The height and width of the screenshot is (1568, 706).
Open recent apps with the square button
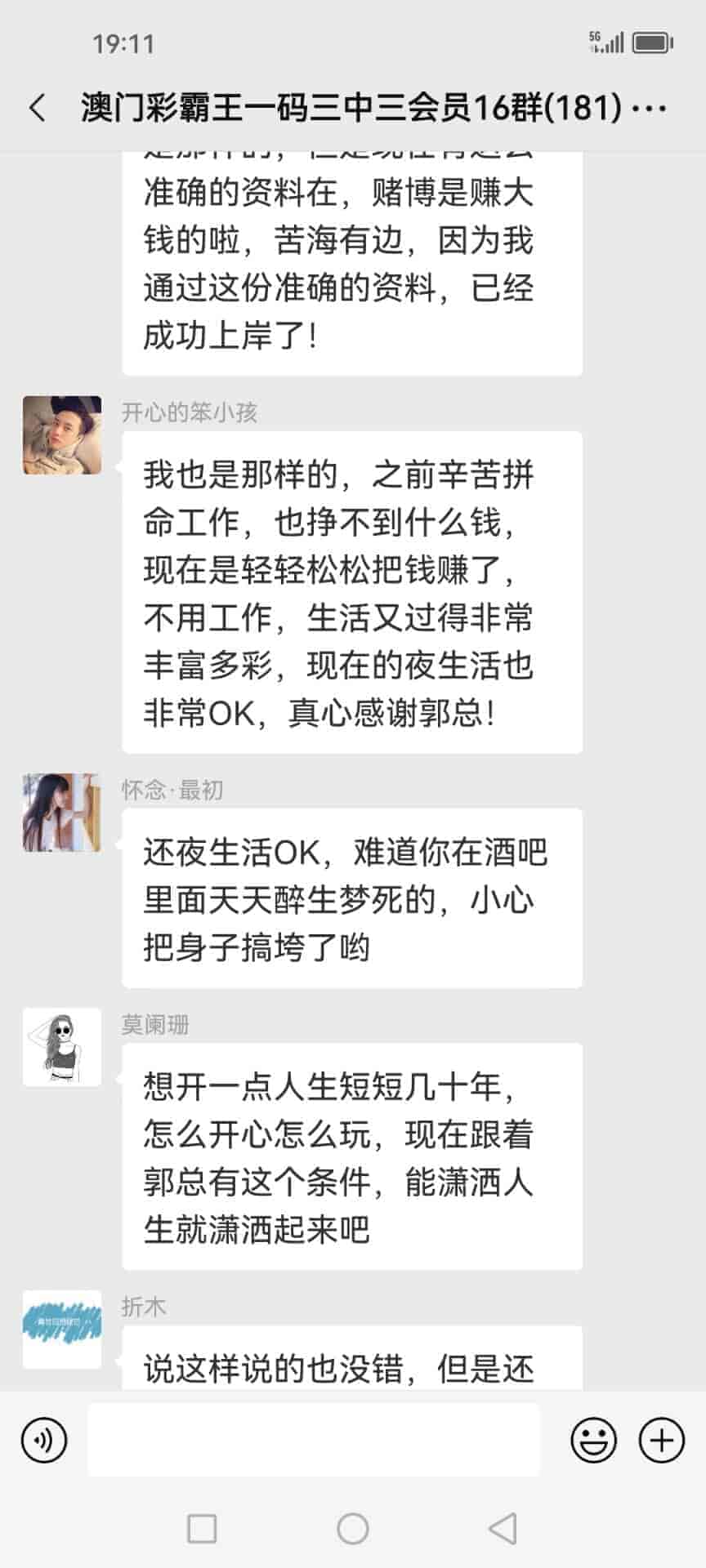click(202, 1528)
